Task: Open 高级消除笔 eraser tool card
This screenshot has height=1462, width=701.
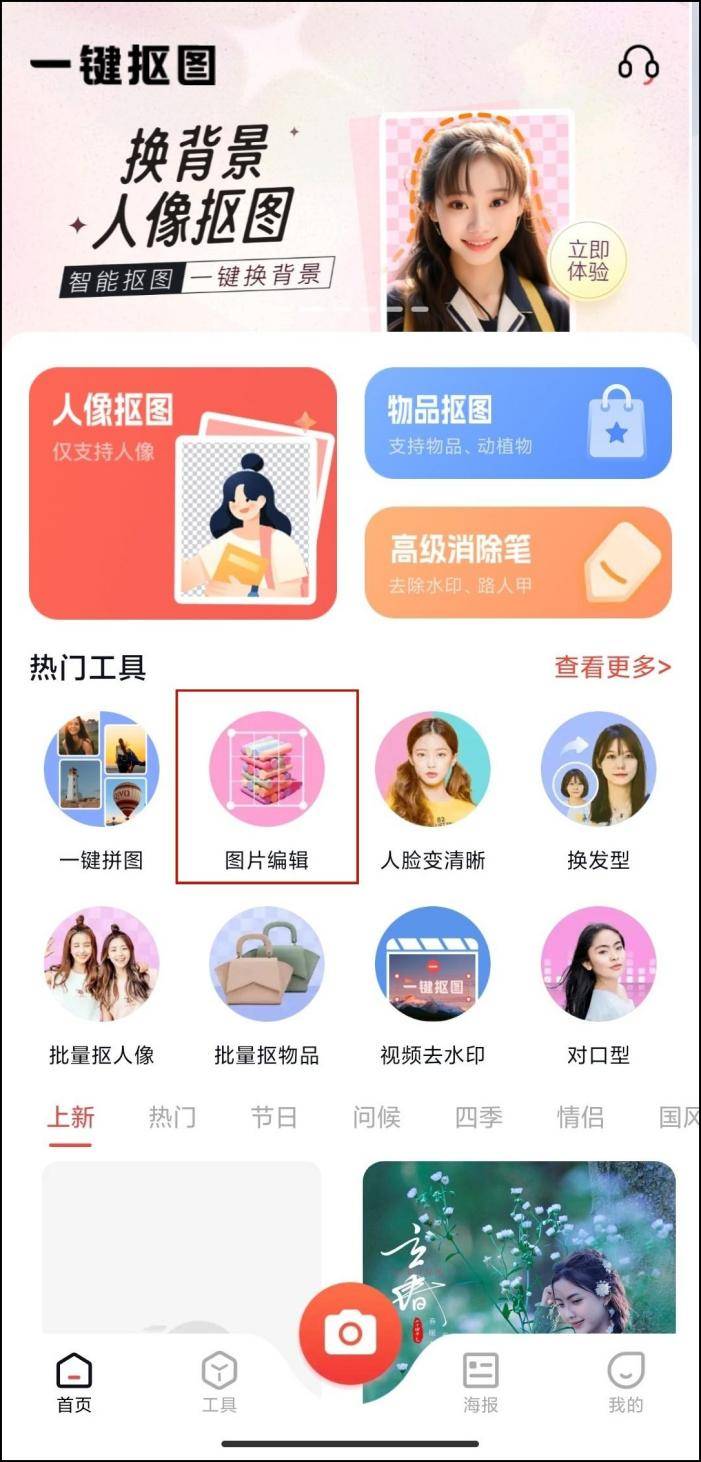Action: click(517, 562)
